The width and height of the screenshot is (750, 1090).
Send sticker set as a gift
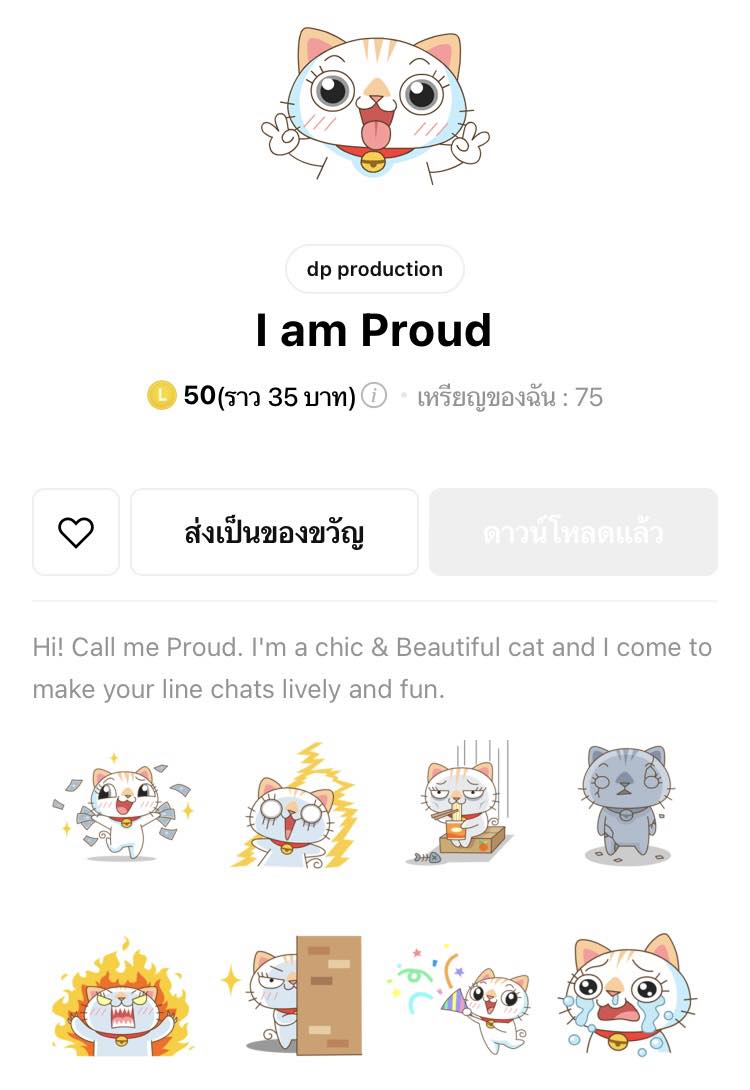point(274,532)
